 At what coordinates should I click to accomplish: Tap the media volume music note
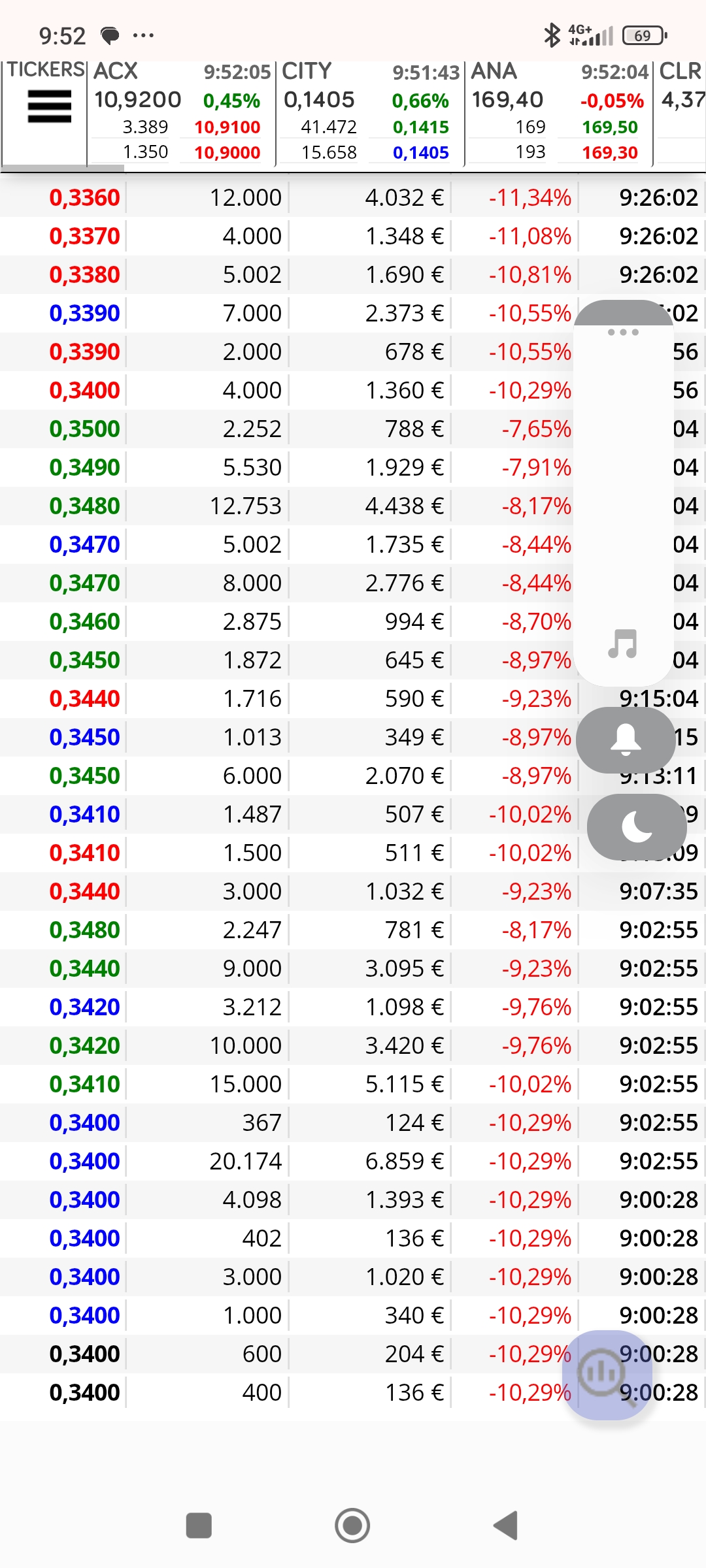pos(623,644)
